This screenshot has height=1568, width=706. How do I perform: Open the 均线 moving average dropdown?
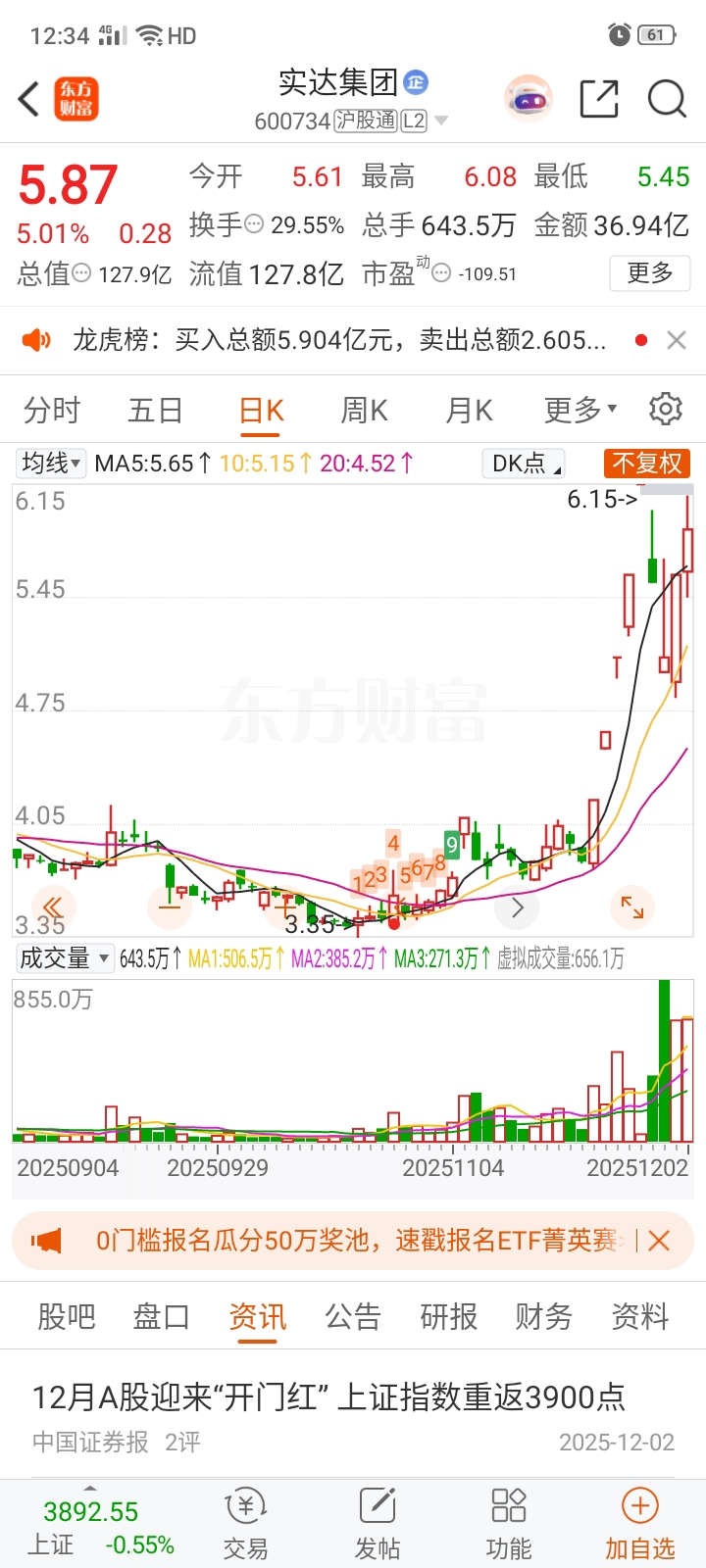[x=50, y=463]
